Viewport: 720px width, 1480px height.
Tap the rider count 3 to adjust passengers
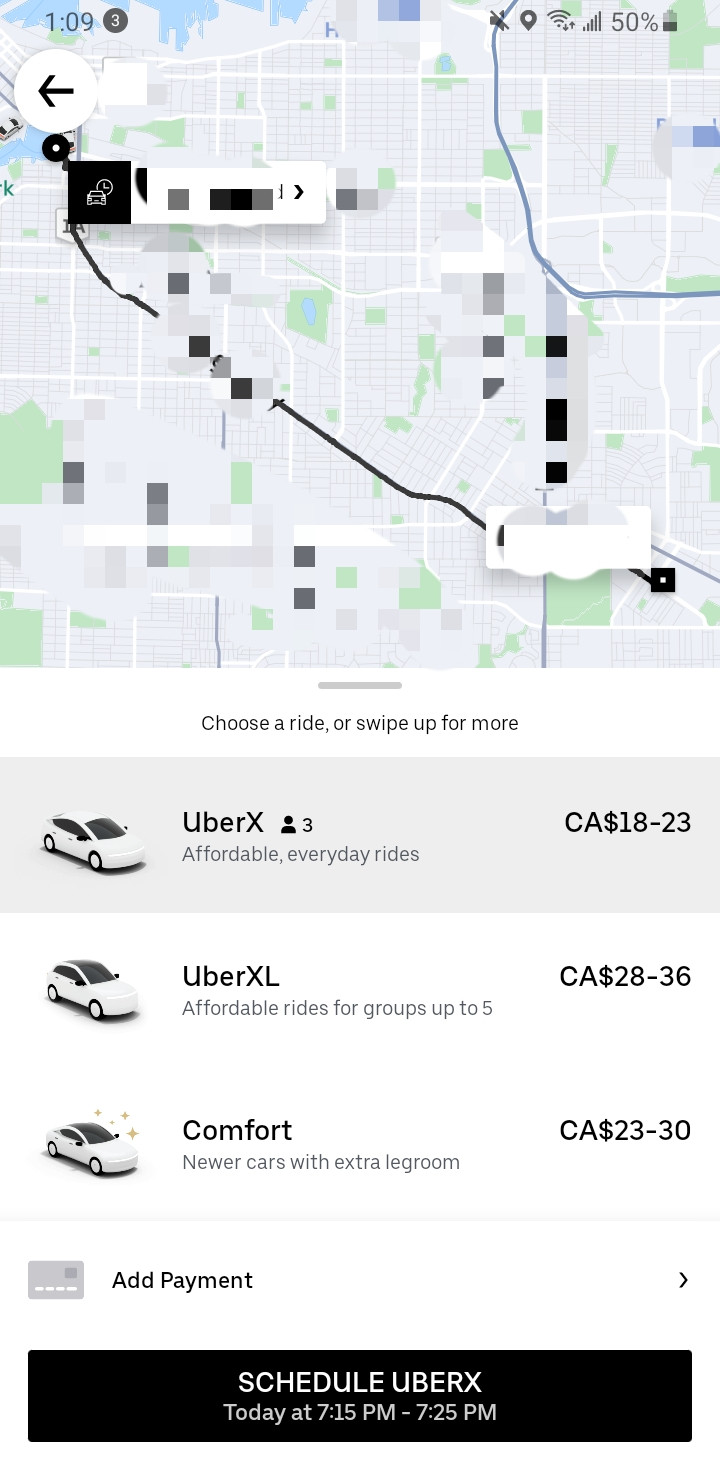pyautogui.click(x=306, y=824)
